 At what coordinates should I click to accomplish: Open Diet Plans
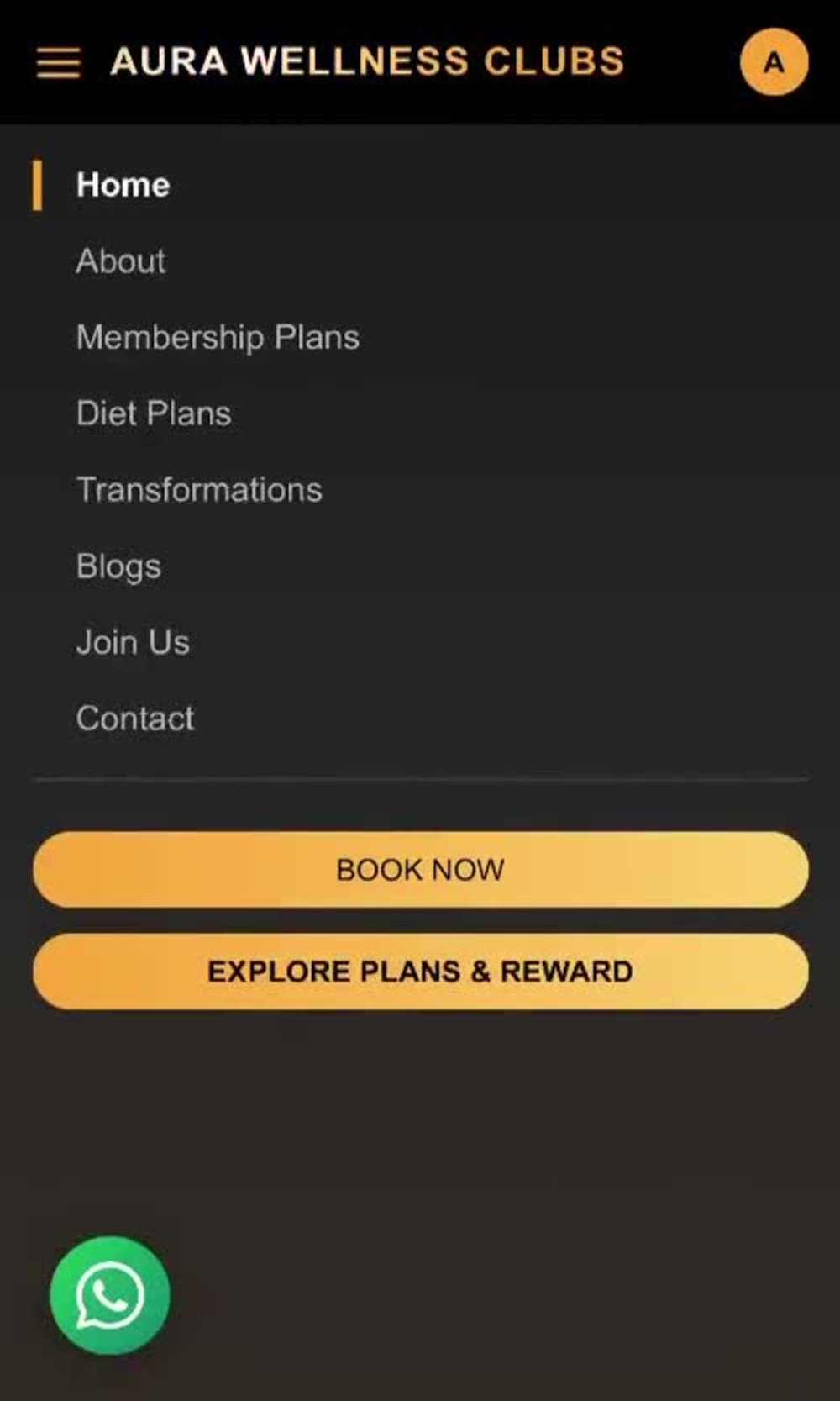(x=154, y=413)
